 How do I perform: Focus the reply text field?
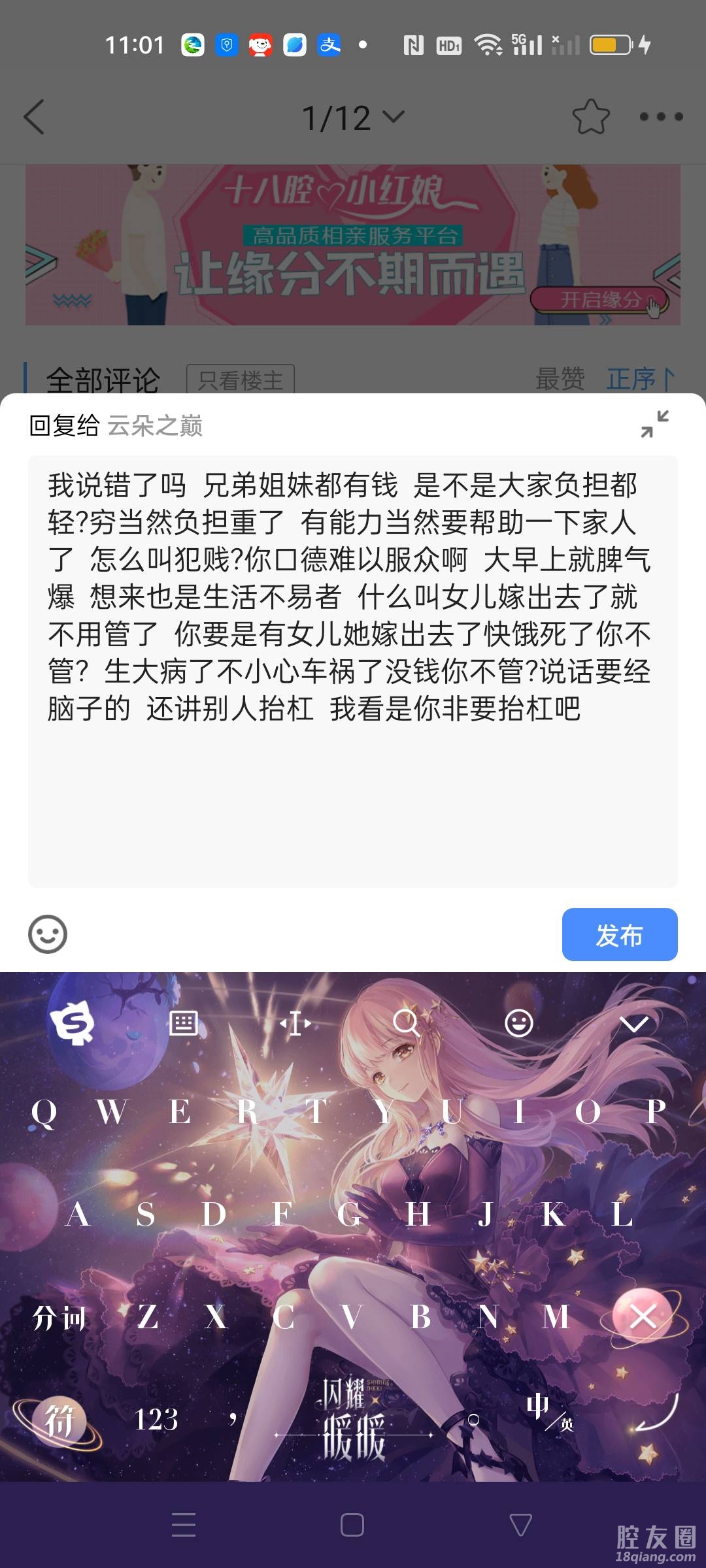tap(352, 670)
